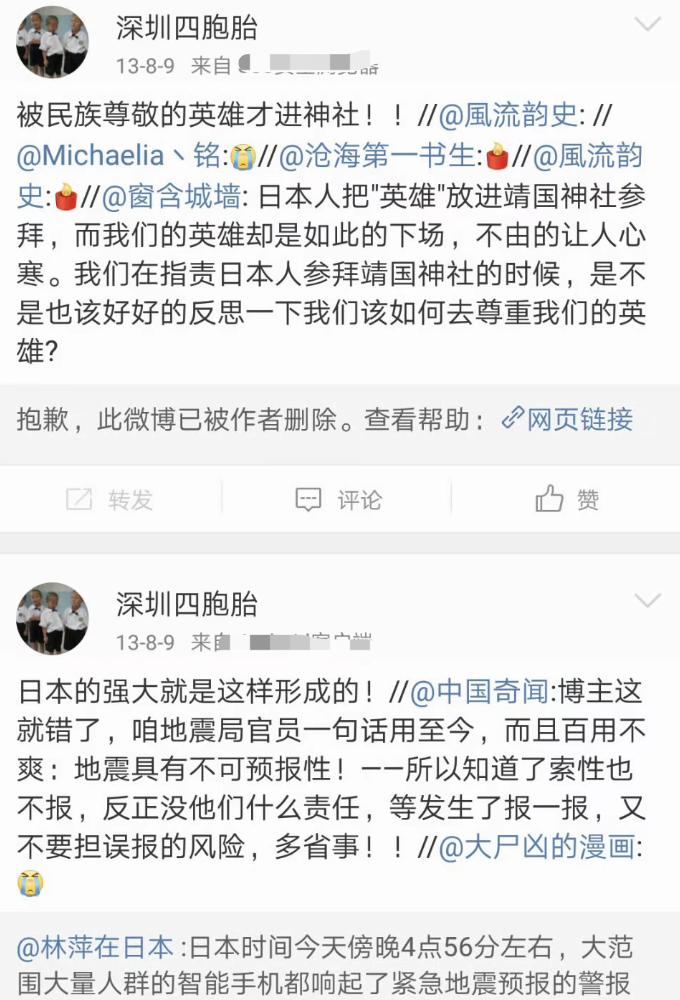Screen dimensions: 680x1000
Task: Open the dropdown arrow on the first post
Action: (x=648, y=24)
